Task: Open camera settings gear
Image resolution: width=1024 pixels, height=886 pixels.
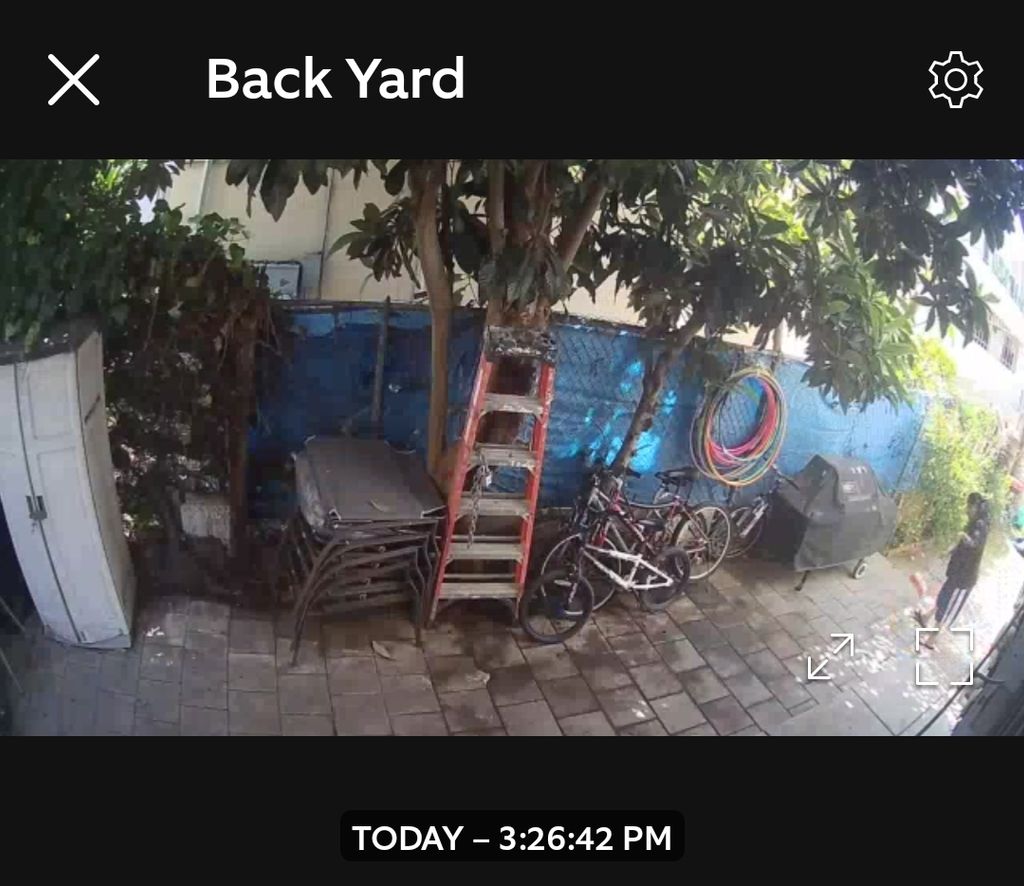Action: [x=955, y=80]
